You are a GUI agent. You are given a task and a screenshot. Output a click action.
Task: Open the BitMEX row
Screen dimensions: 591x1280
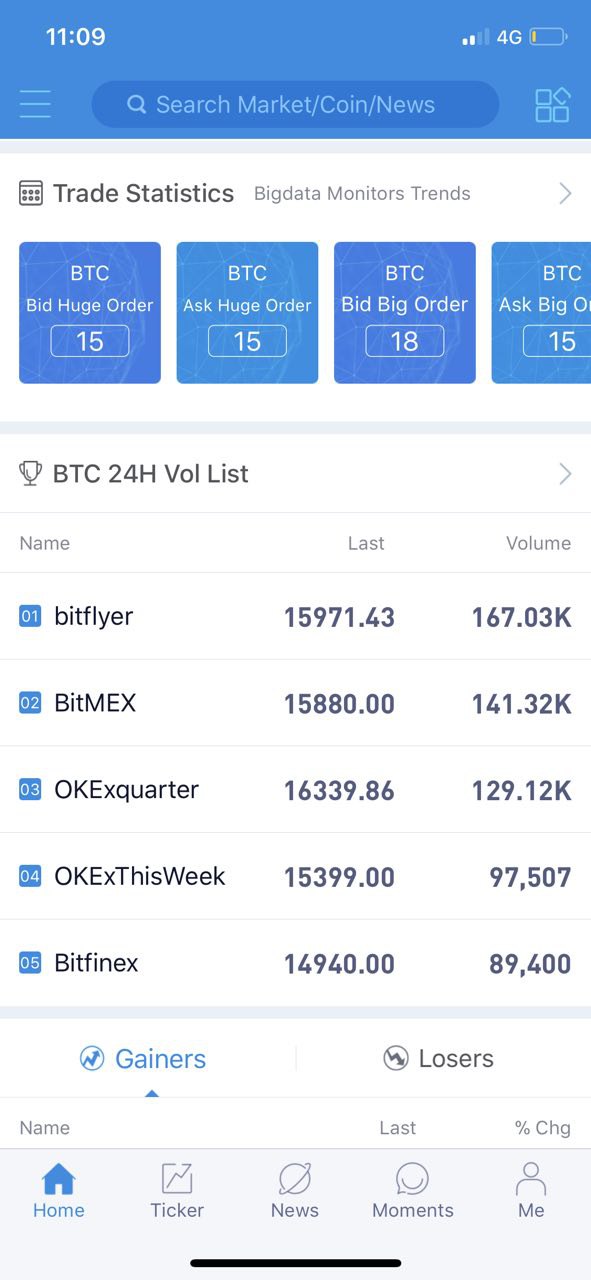click(295, 703)
